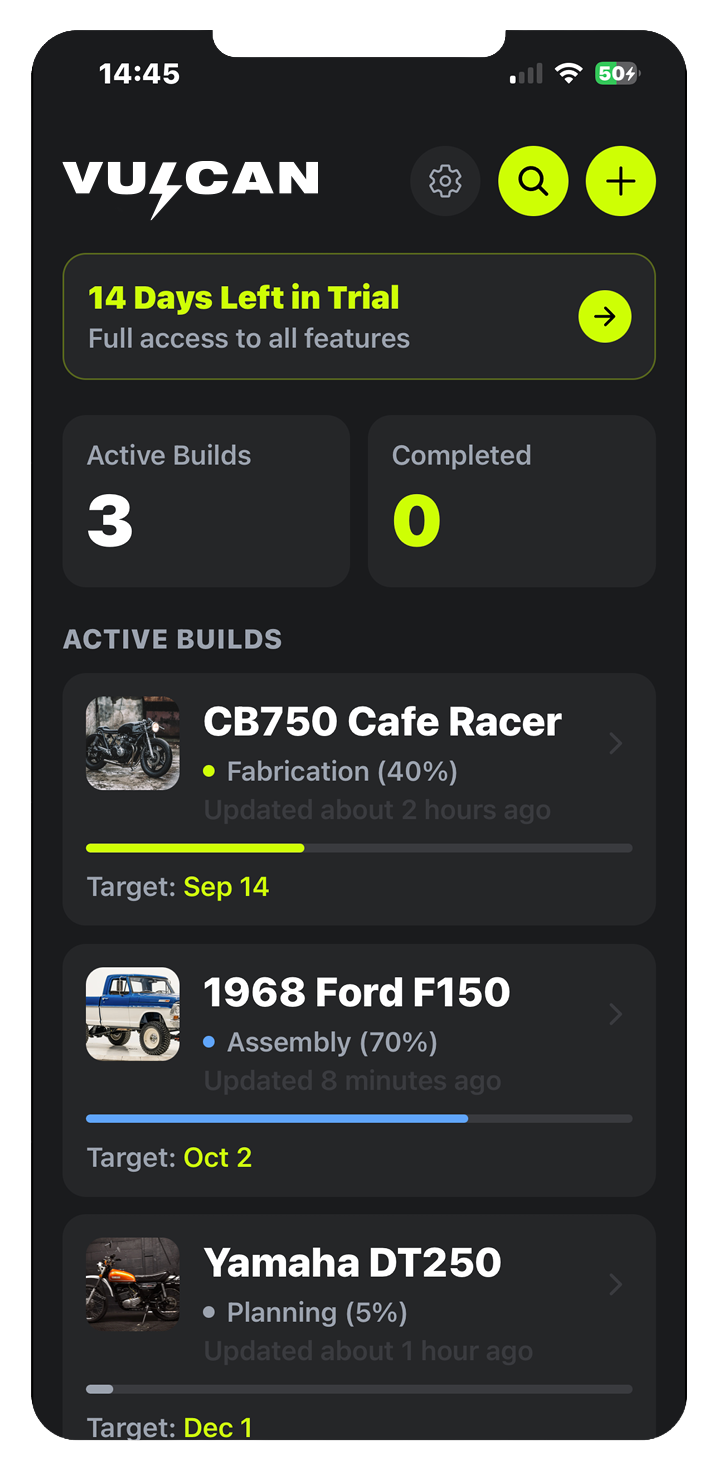This screenshot has height=1471, width=717.
Task: Open the CB750 Cafe Racer build
Action: [x=359, y=798]
